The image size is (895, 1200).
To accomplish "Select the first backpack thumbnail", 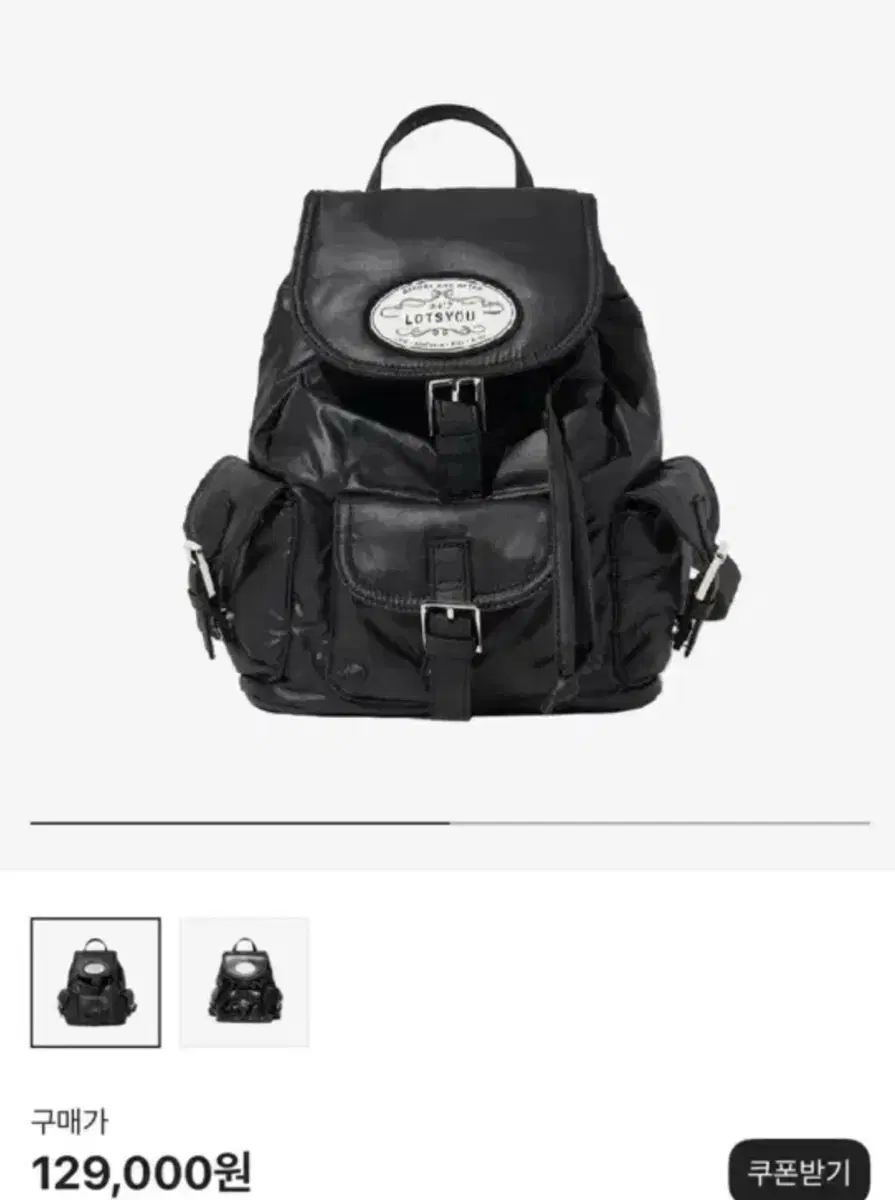I will (97, 978).
